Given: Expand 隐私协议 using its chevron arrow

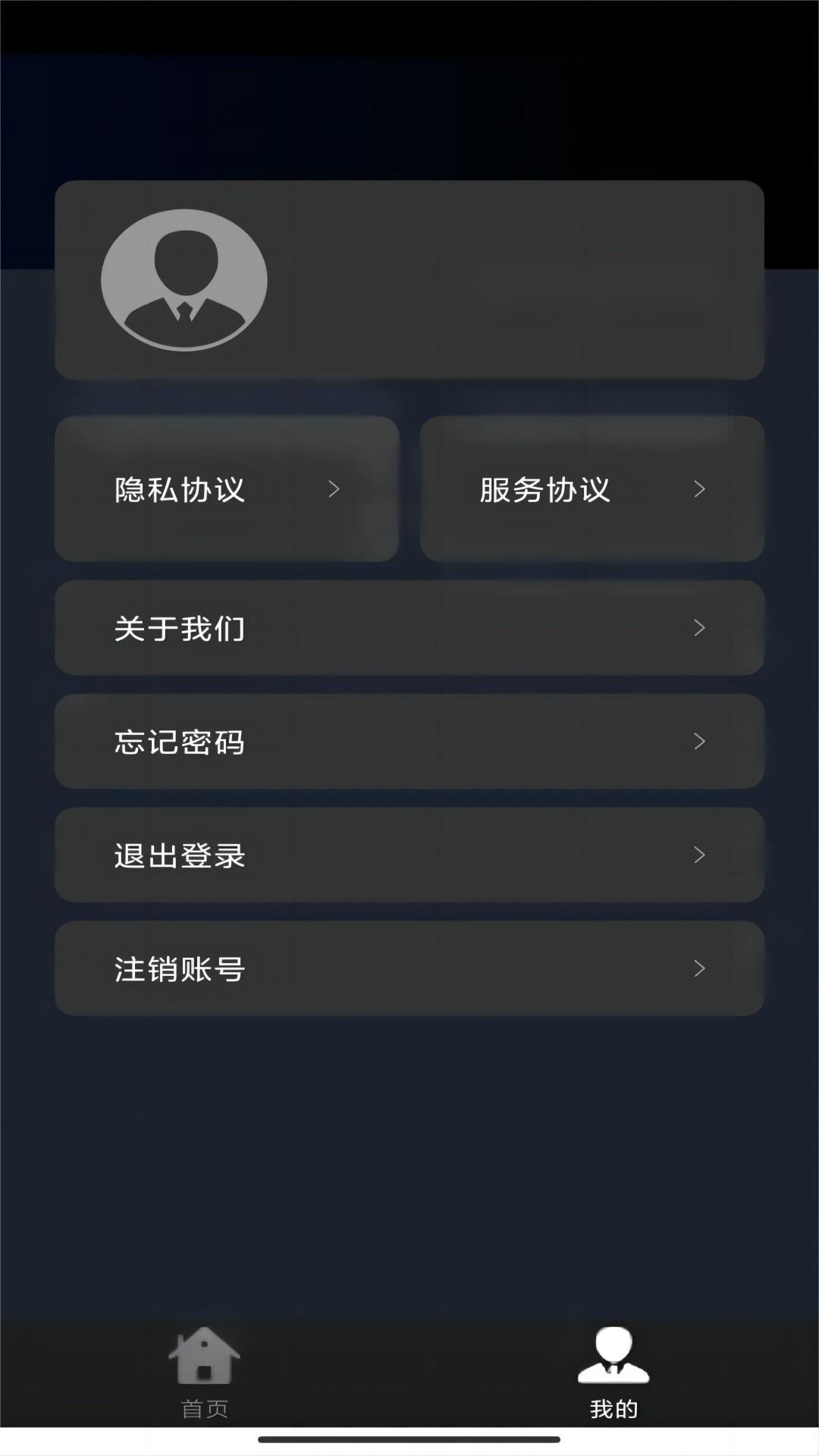Looking at the screenshot, I should pos(334,489).
